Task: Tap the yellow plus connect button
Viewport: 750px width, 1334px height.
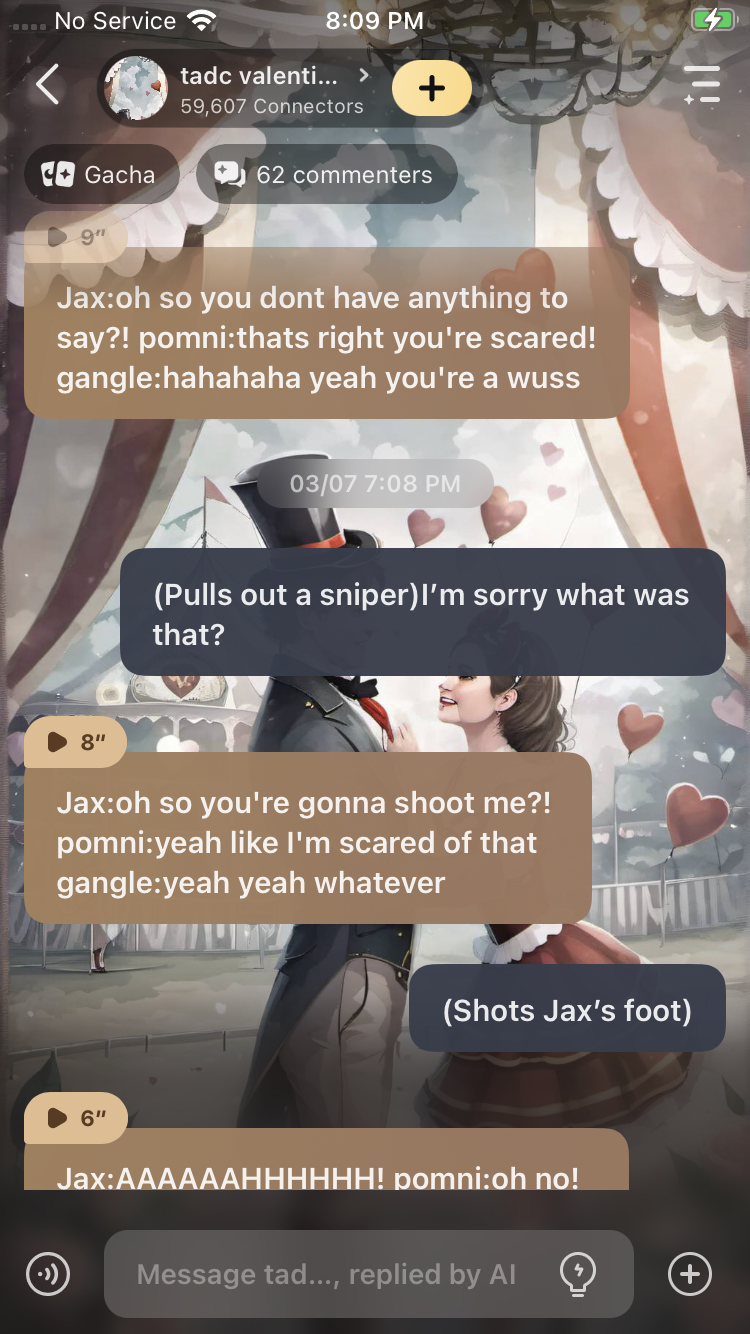Action: pos(431,88)
